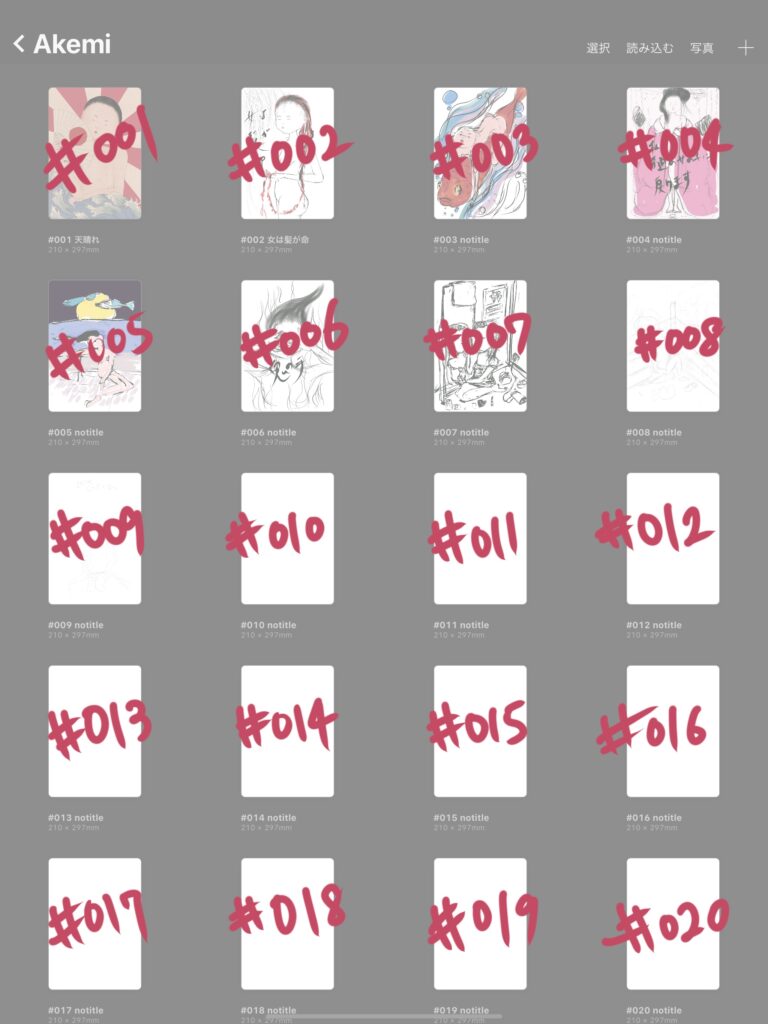The height and width of the screenshot is (1024, 768).
Task: Create a new canvas with plus icon
Action: (x=745, y=47)
